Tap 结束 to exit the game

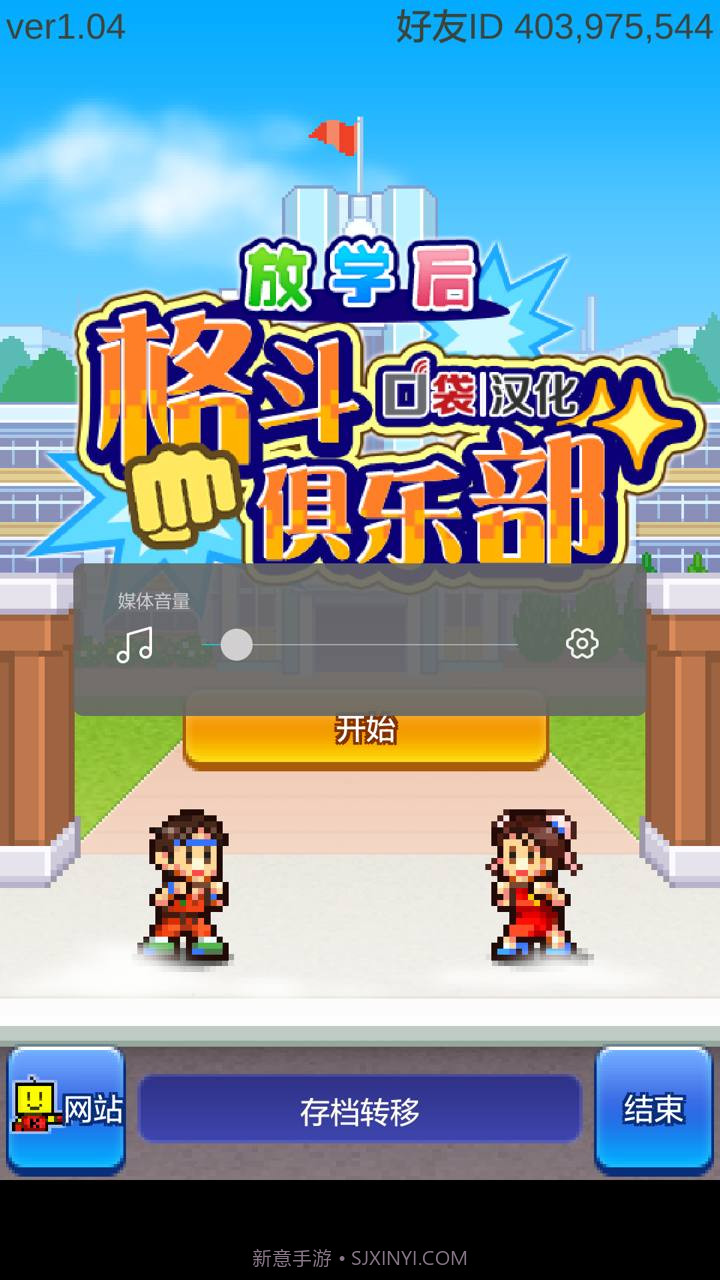(653, 1109)
